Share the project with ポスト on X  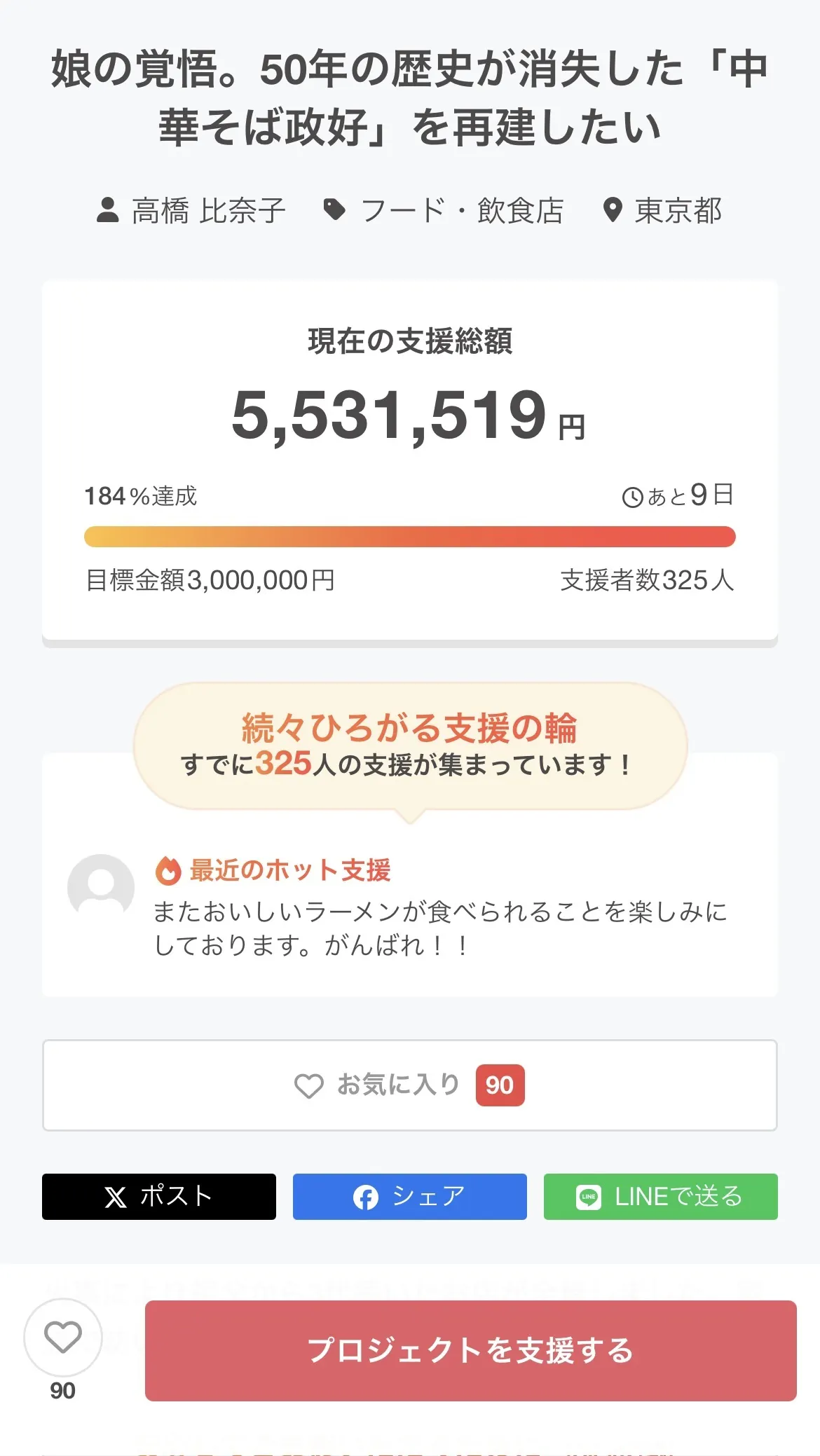(159, 1196)
